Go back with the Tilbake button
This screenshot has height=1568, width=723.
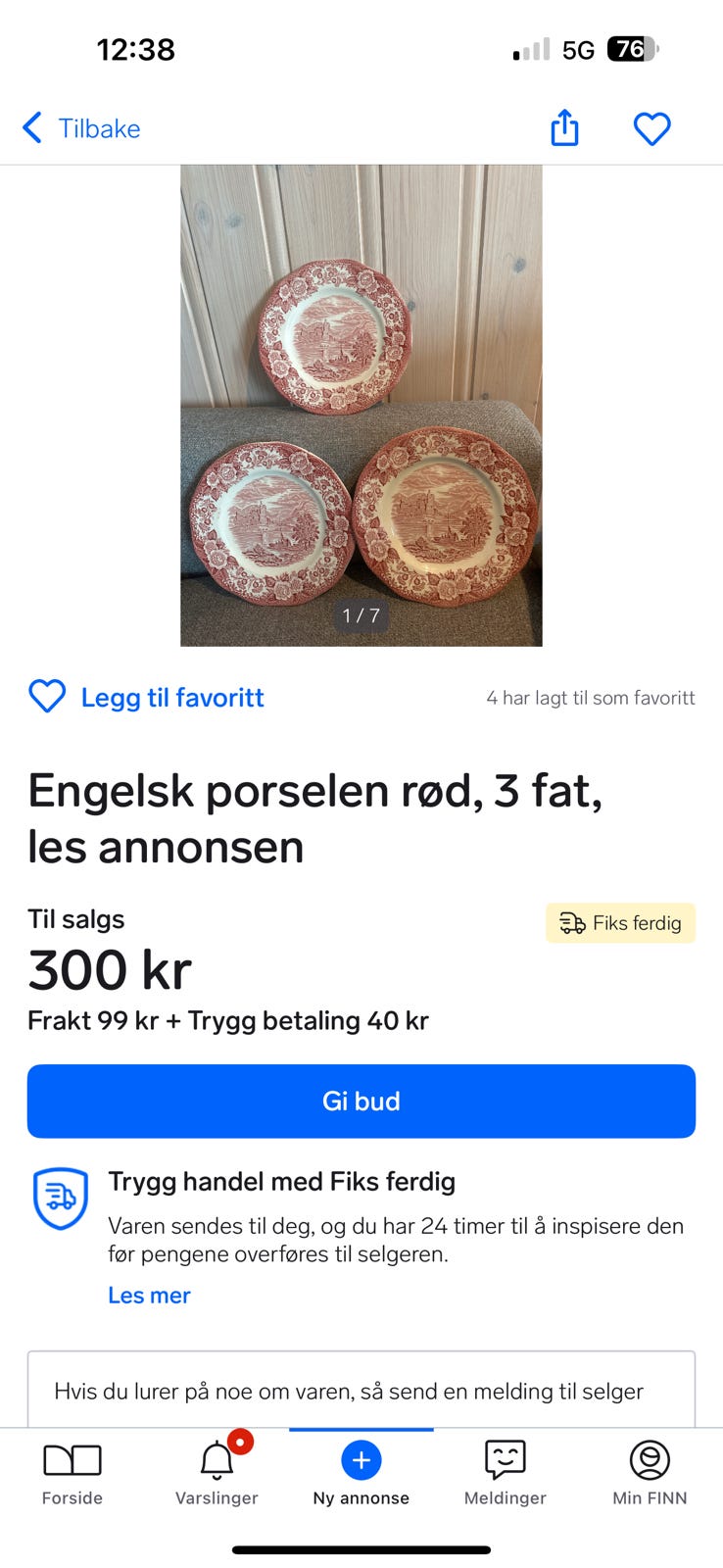(x=81, y=128)
